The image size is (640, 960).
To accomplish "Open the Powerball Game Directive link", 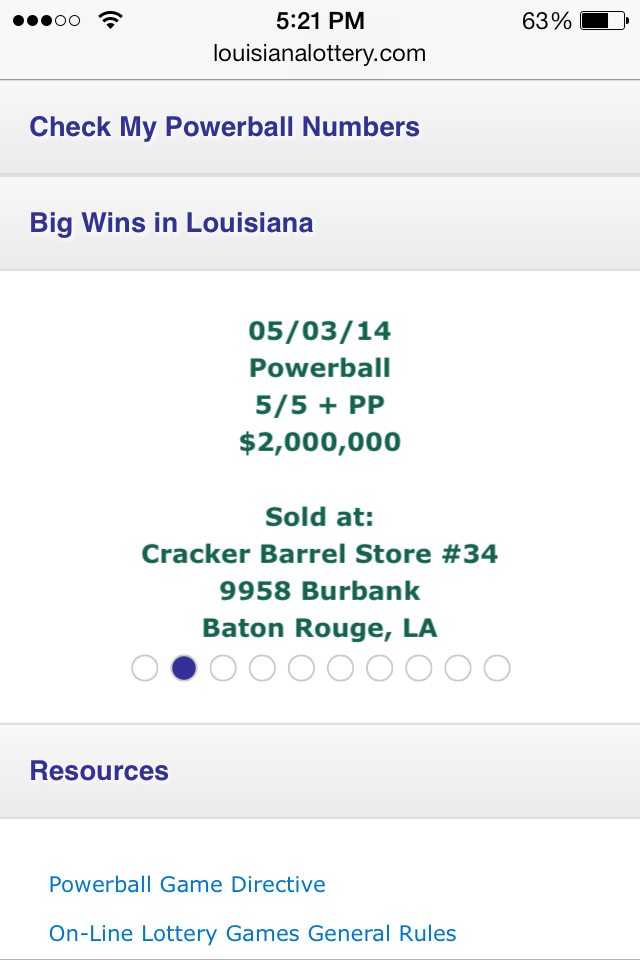I will pyautogui.click(x=187, y=885).
